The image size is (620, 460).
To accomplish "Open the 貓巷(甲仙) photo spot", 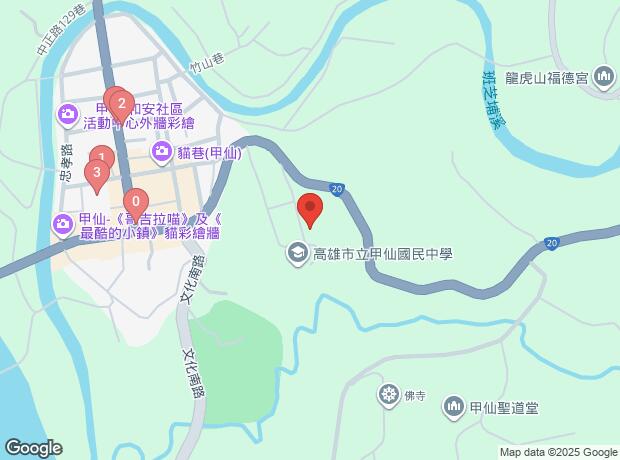I will tap(161, 152).
